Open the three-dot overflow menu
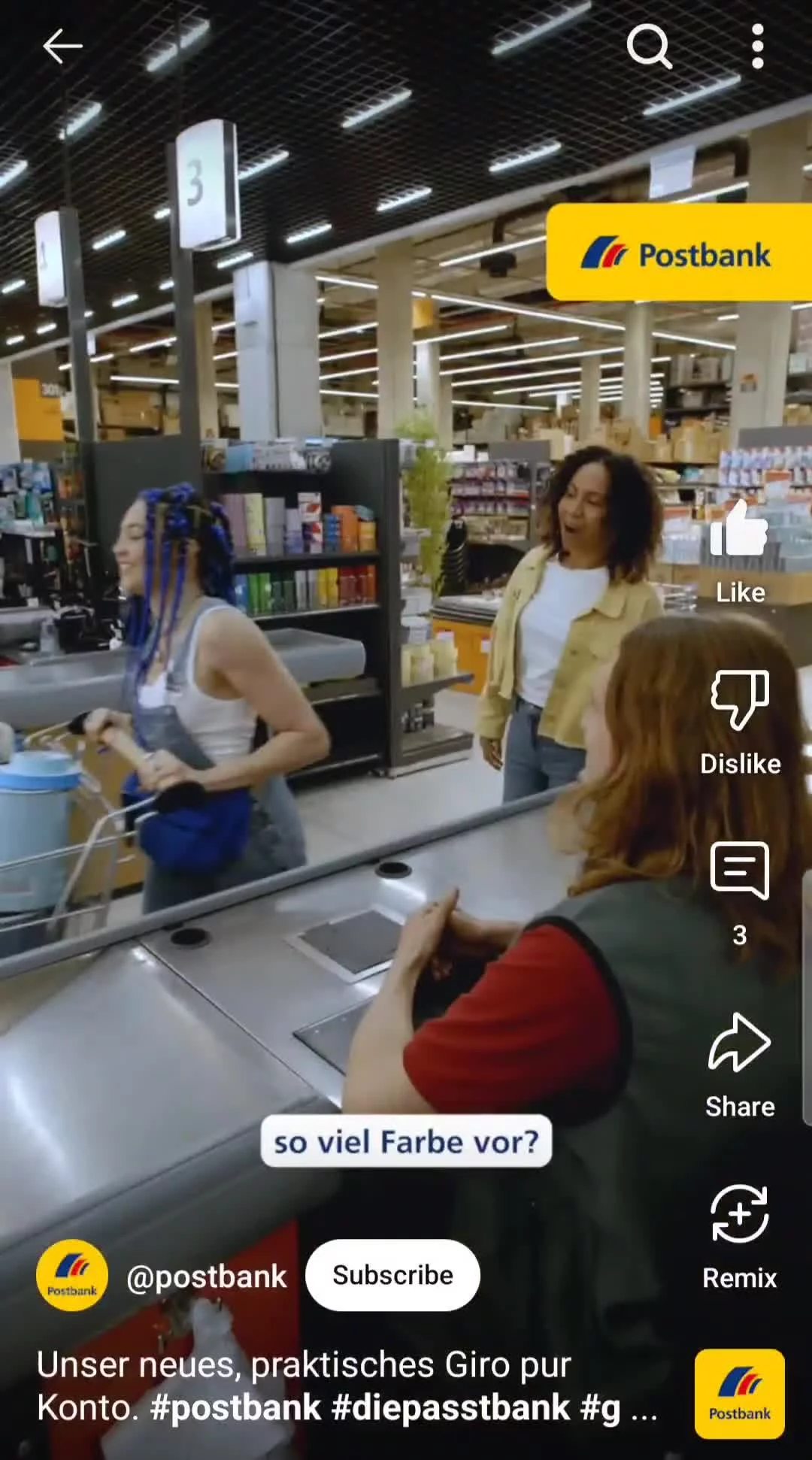This screenshot has width=812, height=1460. [x=757, y=47]
